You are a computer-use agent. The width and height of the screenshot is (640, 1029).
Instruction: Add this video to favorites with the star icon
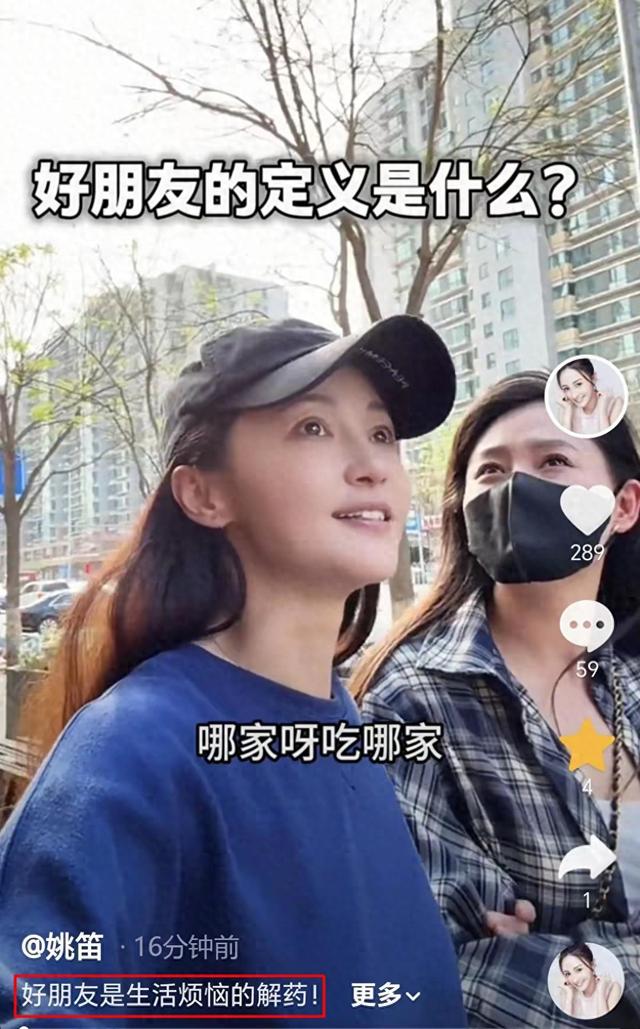pyautogui.click(x=587, y=745)
